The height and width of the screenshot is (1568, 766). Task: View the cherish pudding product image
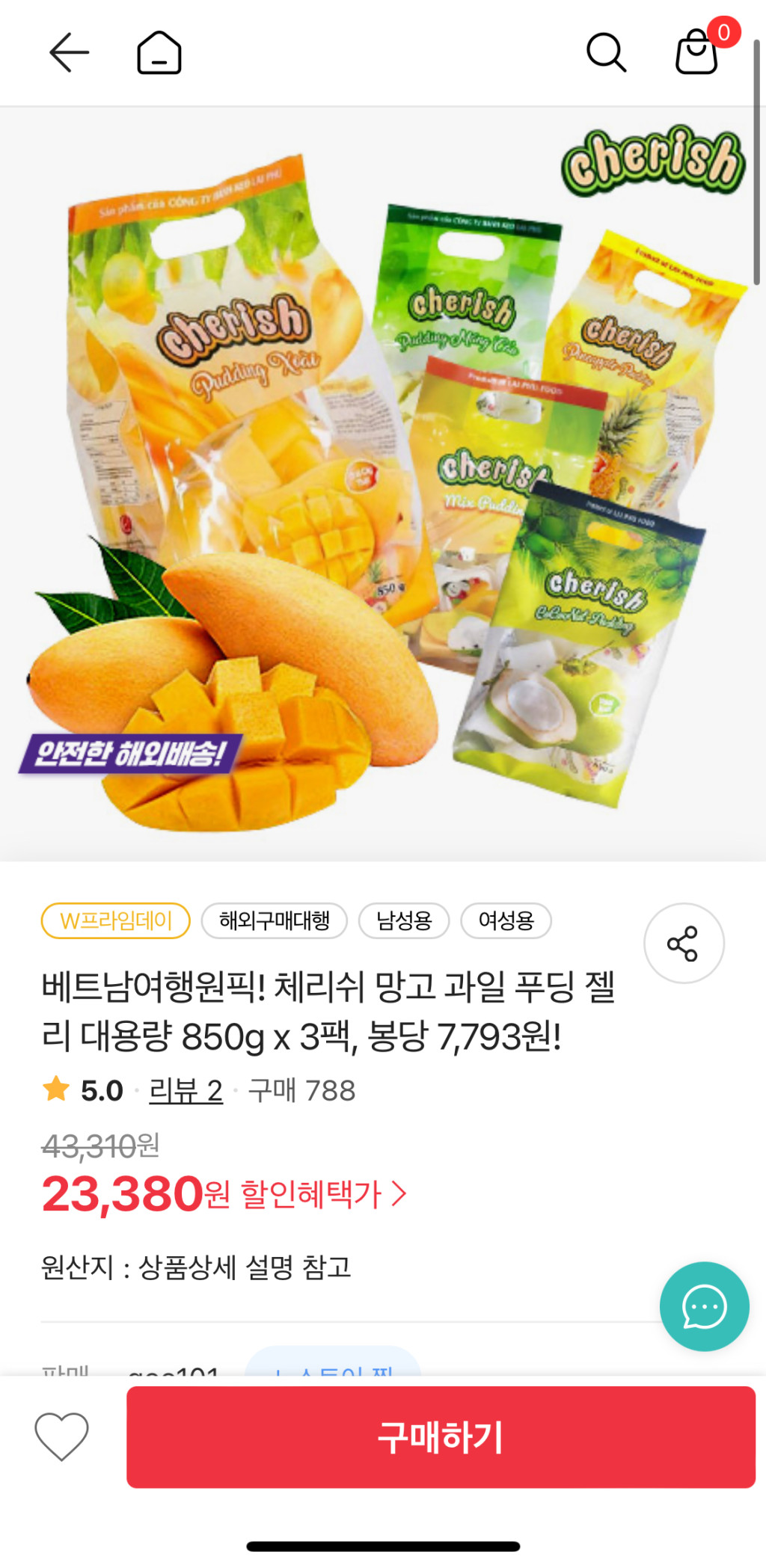pyautogui.click(x=383, y=486)
